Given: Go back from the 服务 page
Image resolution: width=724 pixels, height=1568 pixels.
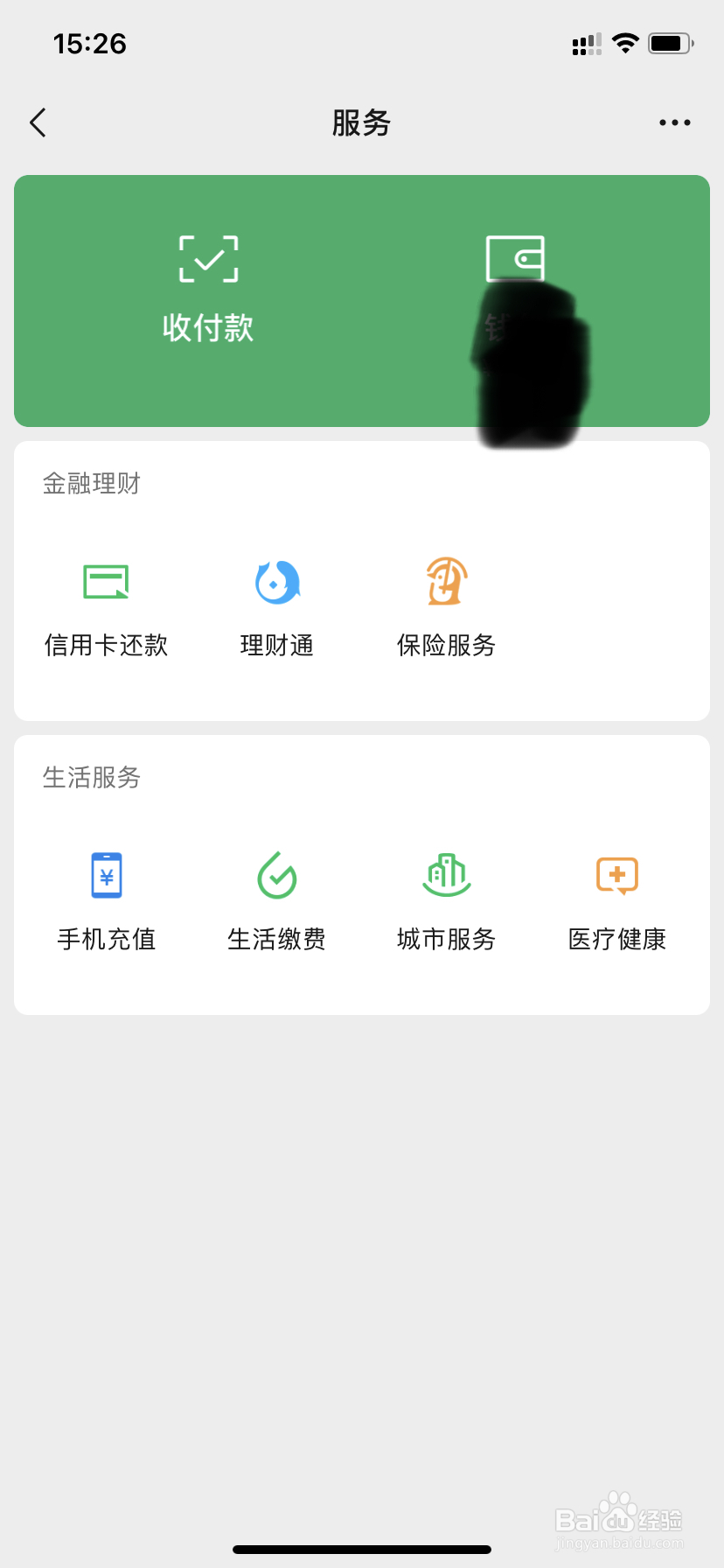Looking at the screenshot, I should (38, 122).
